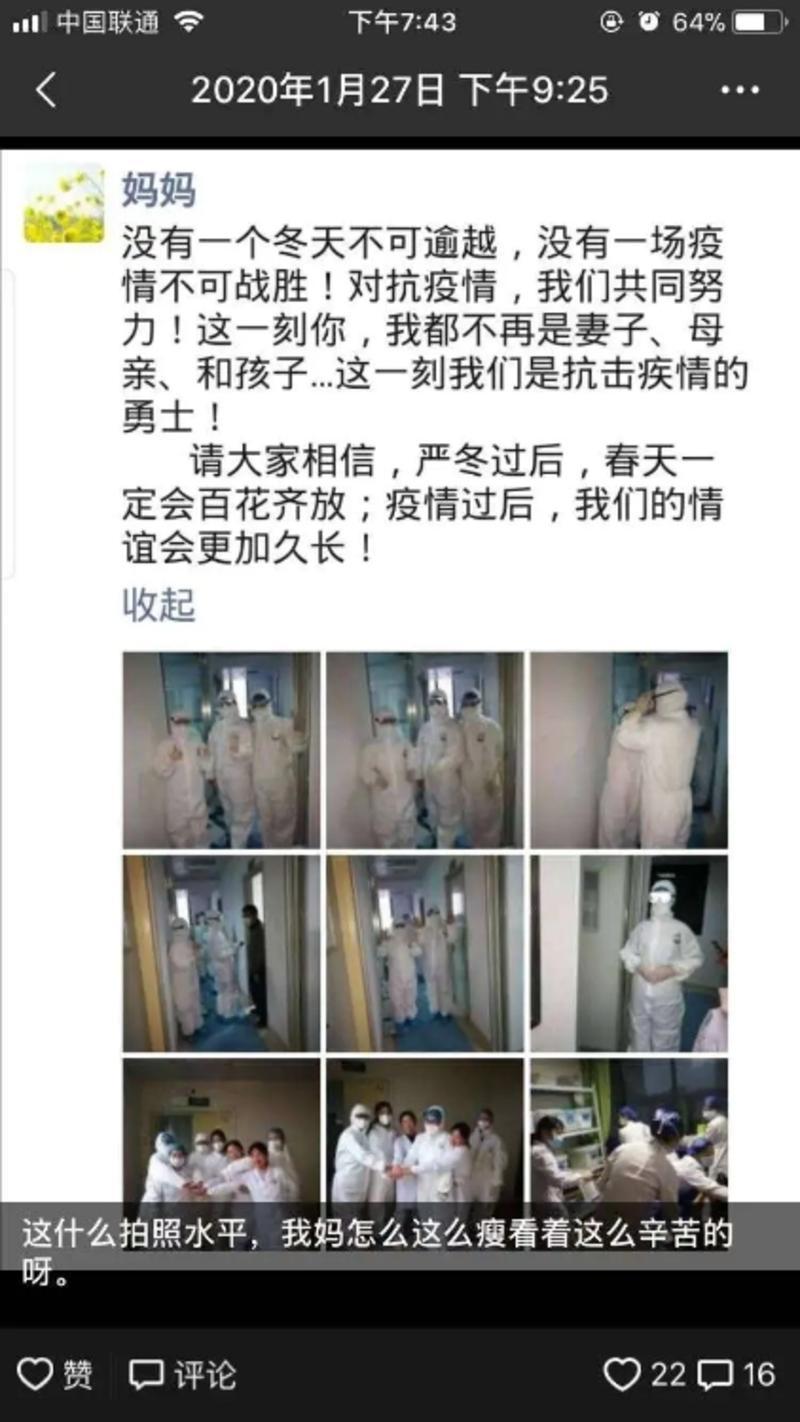Go back from the photo viewer
800x1422 pixels.
click(46, 91)
